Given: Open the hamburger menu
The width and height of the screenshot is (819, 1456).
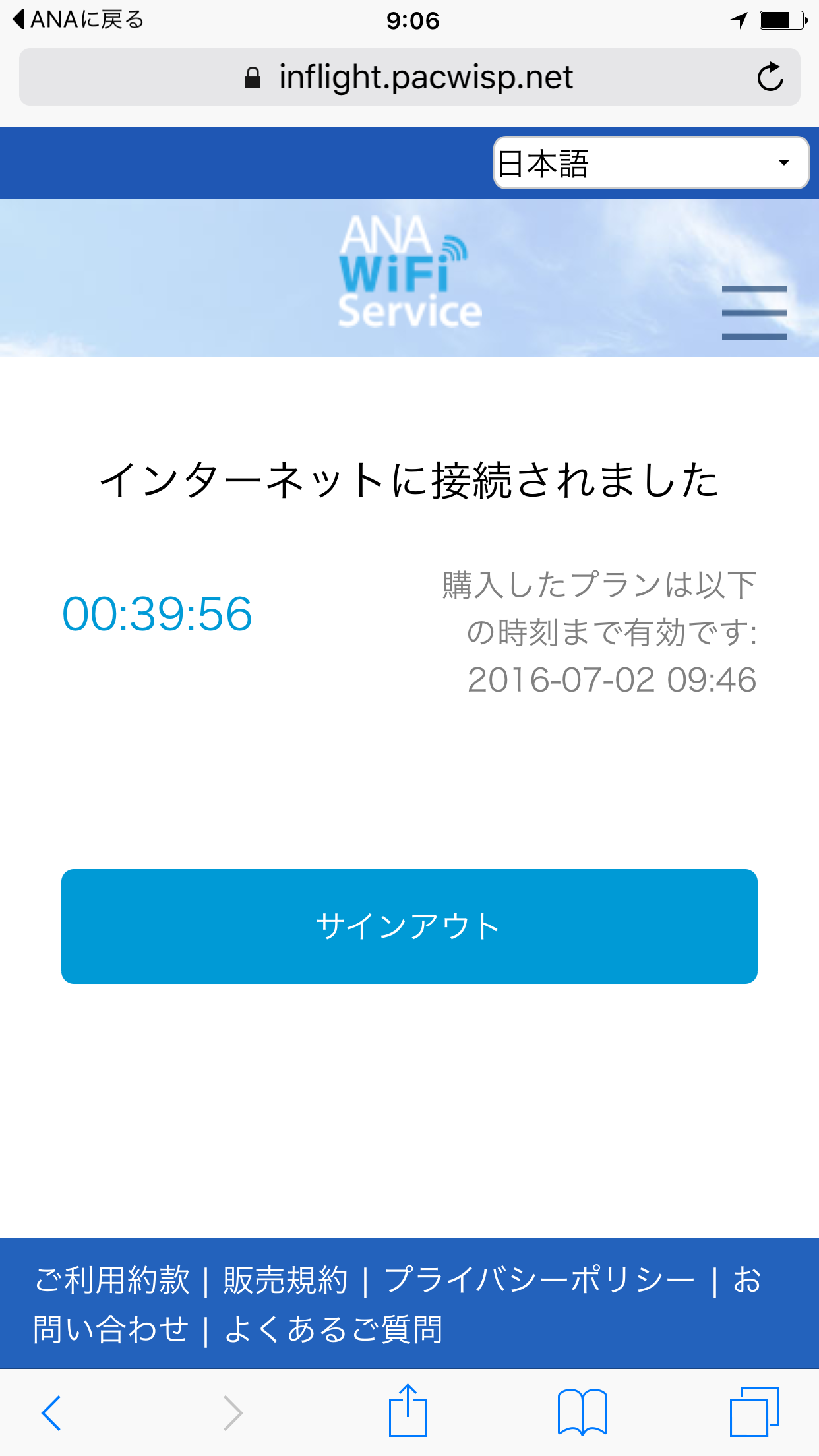Looking at the screenshot, I should coord(754,313).
